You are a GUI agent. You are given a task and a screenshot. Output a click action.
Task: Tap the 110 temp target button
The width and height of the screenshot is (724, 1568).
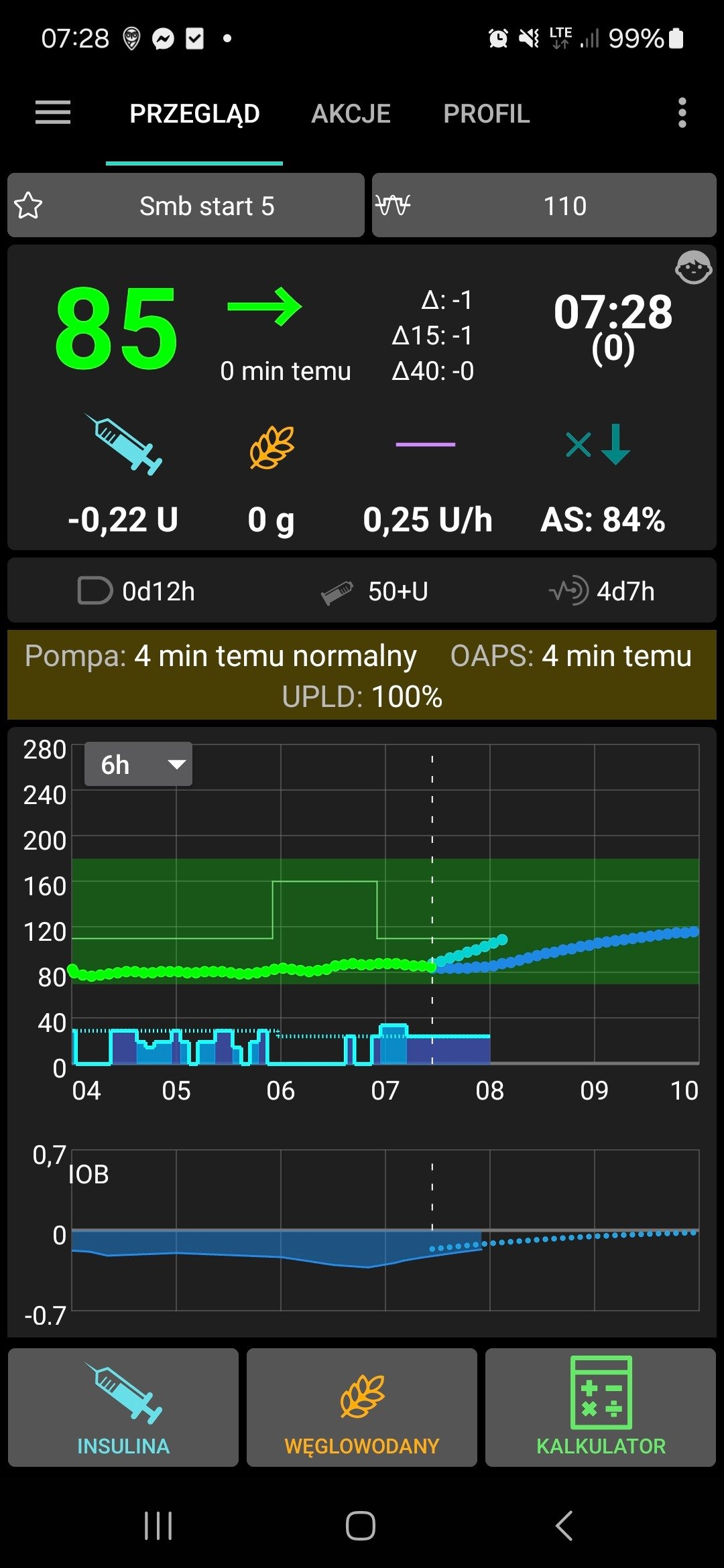tap(544, 205)
